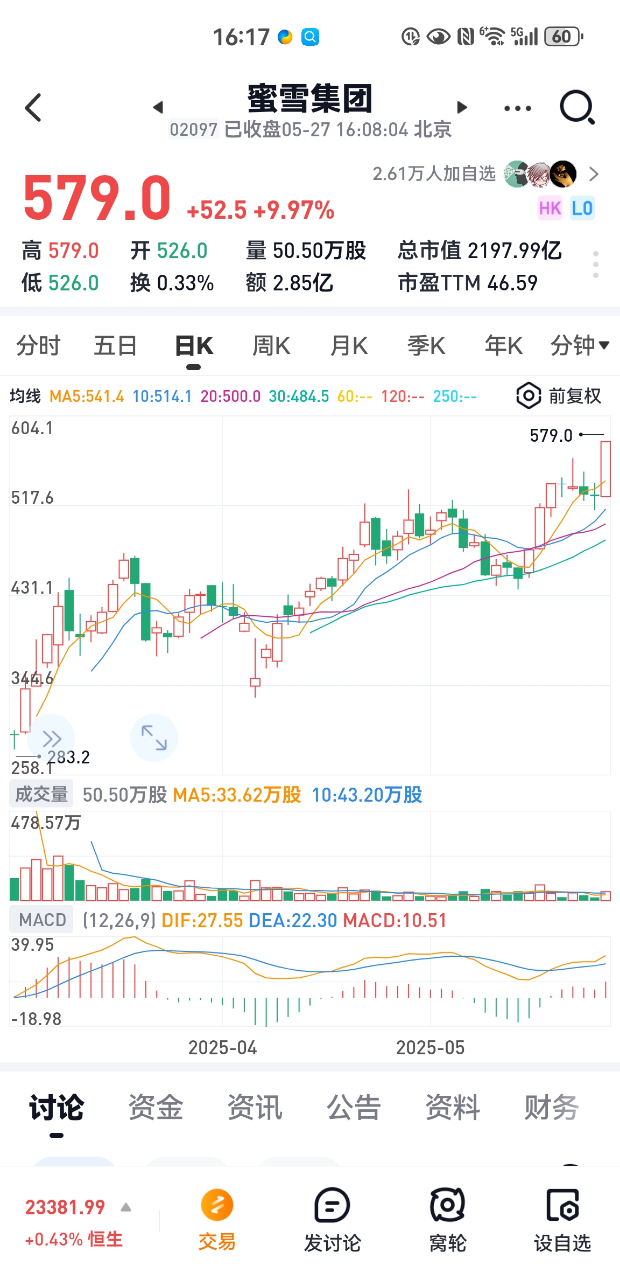
Task: Open the search magnifier icon
Action: pos(578,107)
